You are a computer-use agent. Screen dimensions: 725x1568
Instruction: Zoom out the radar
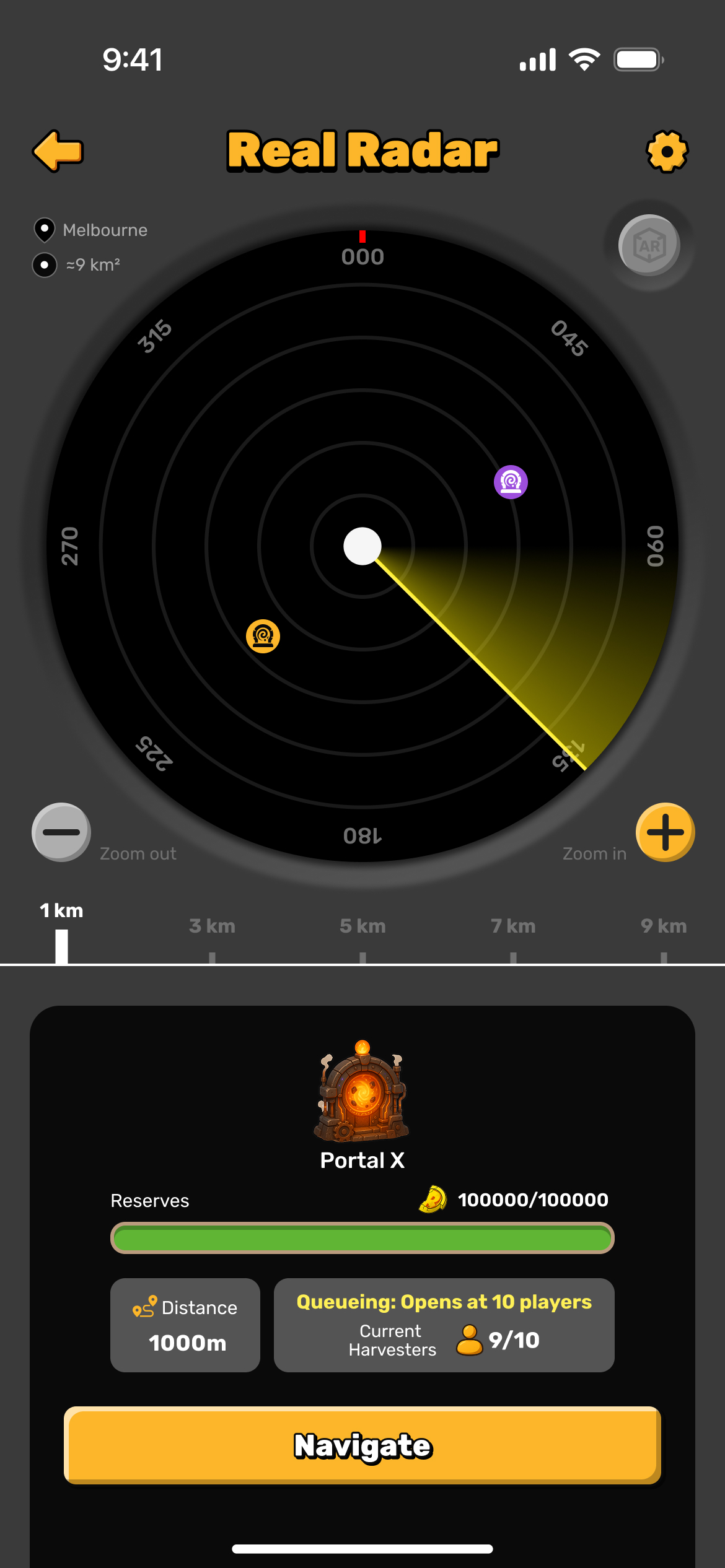[61, 832]
